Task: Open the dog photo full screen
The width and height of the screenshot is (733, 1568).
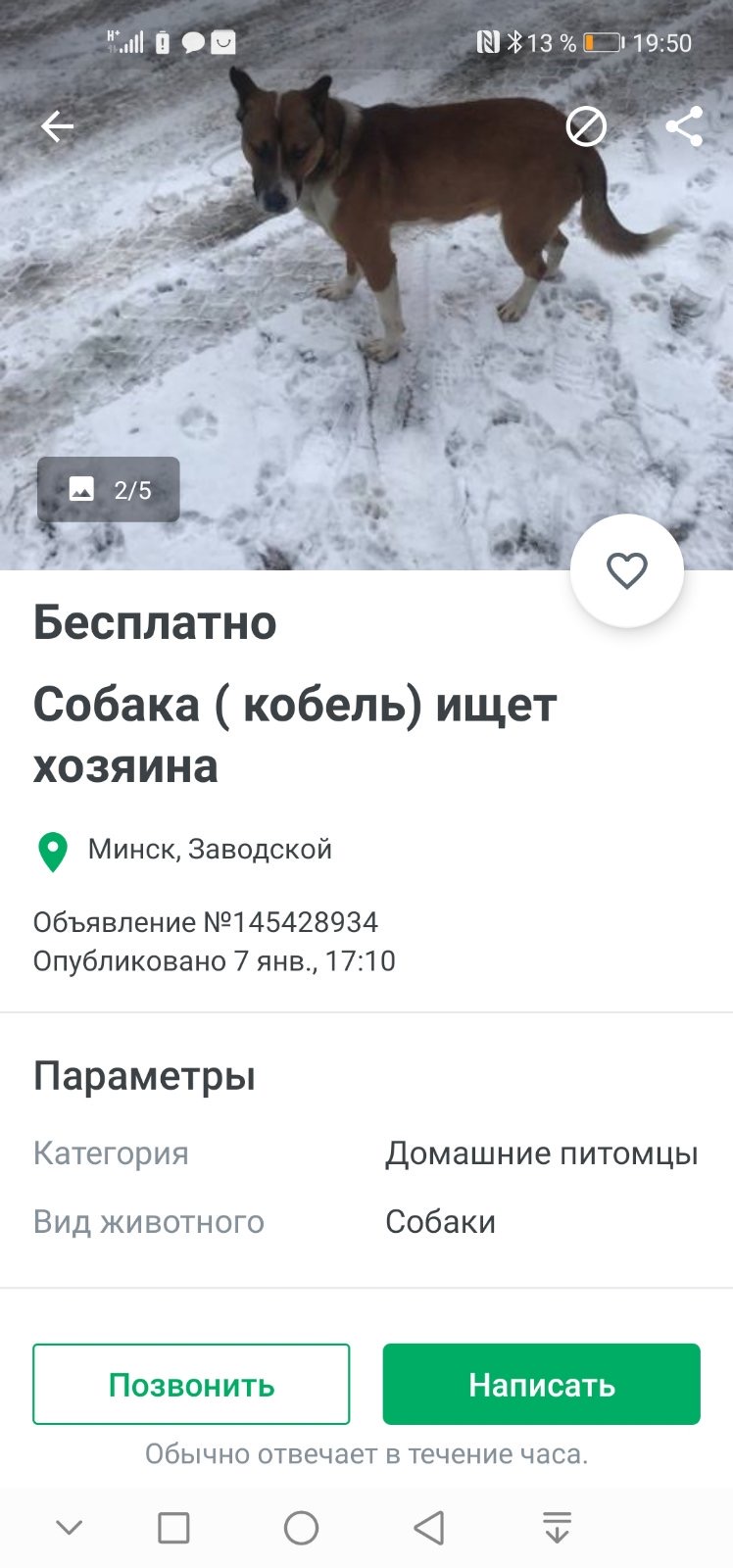Action: (366, 294)
